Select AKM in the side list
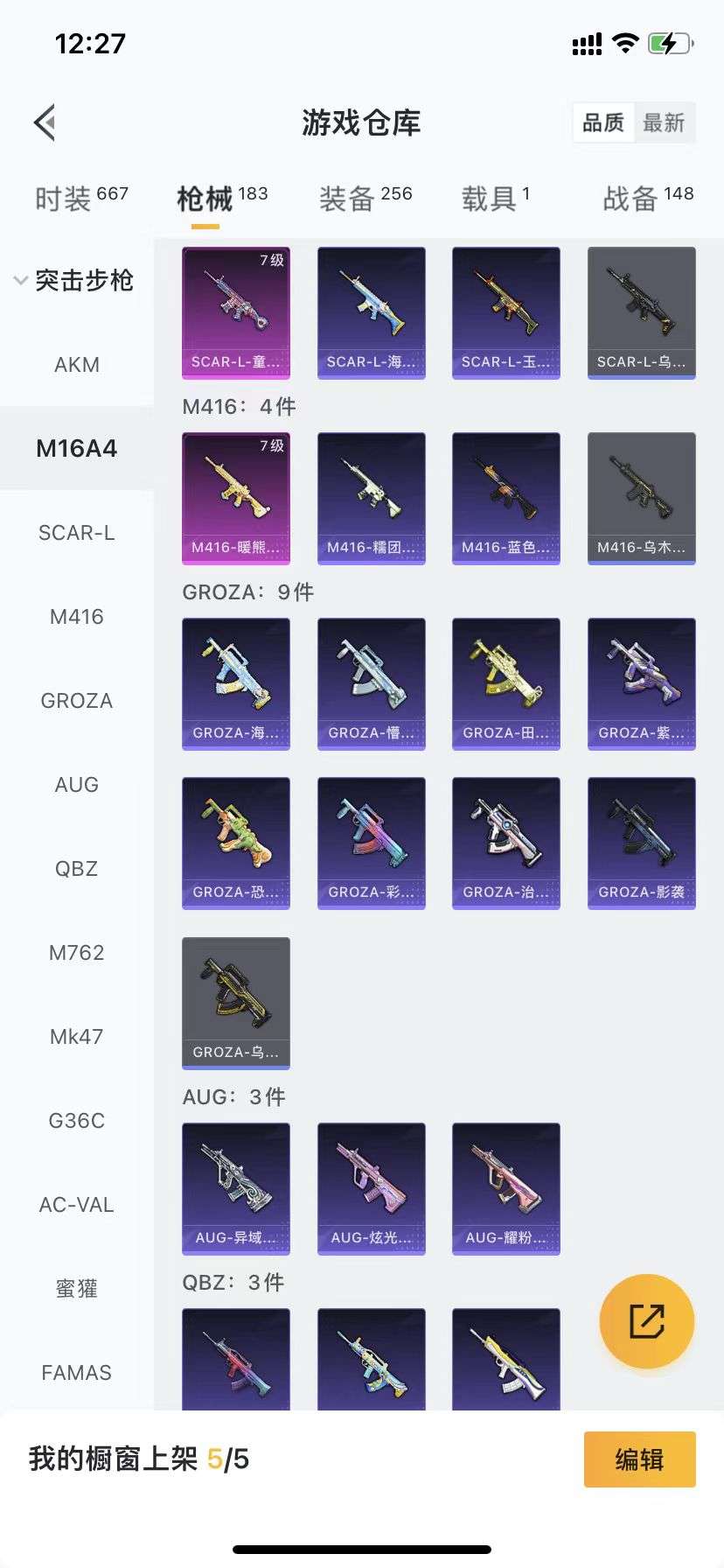The image size is (724, 1568). coord(77,365)
